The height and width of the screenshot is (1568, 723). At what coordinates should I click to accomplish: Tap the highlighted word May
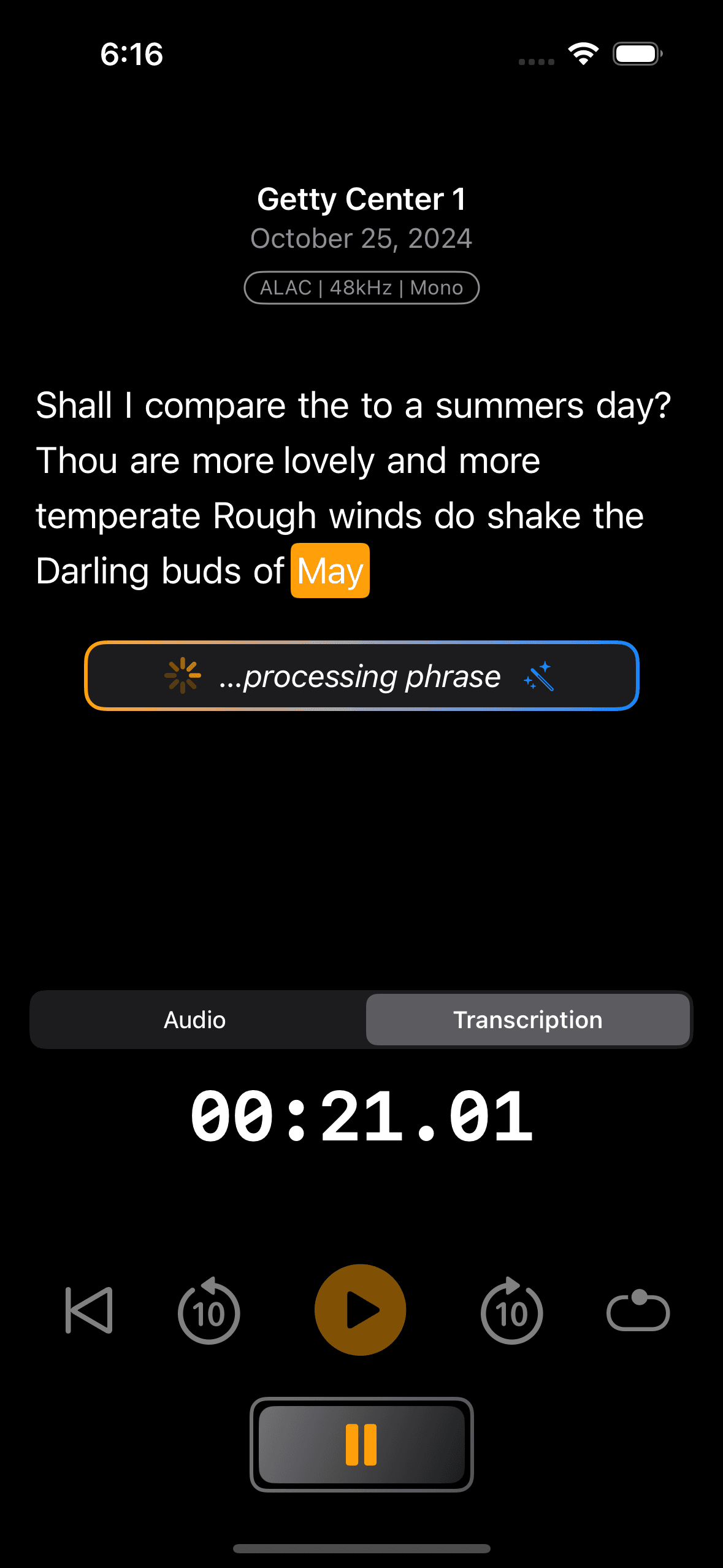(329, 570)
